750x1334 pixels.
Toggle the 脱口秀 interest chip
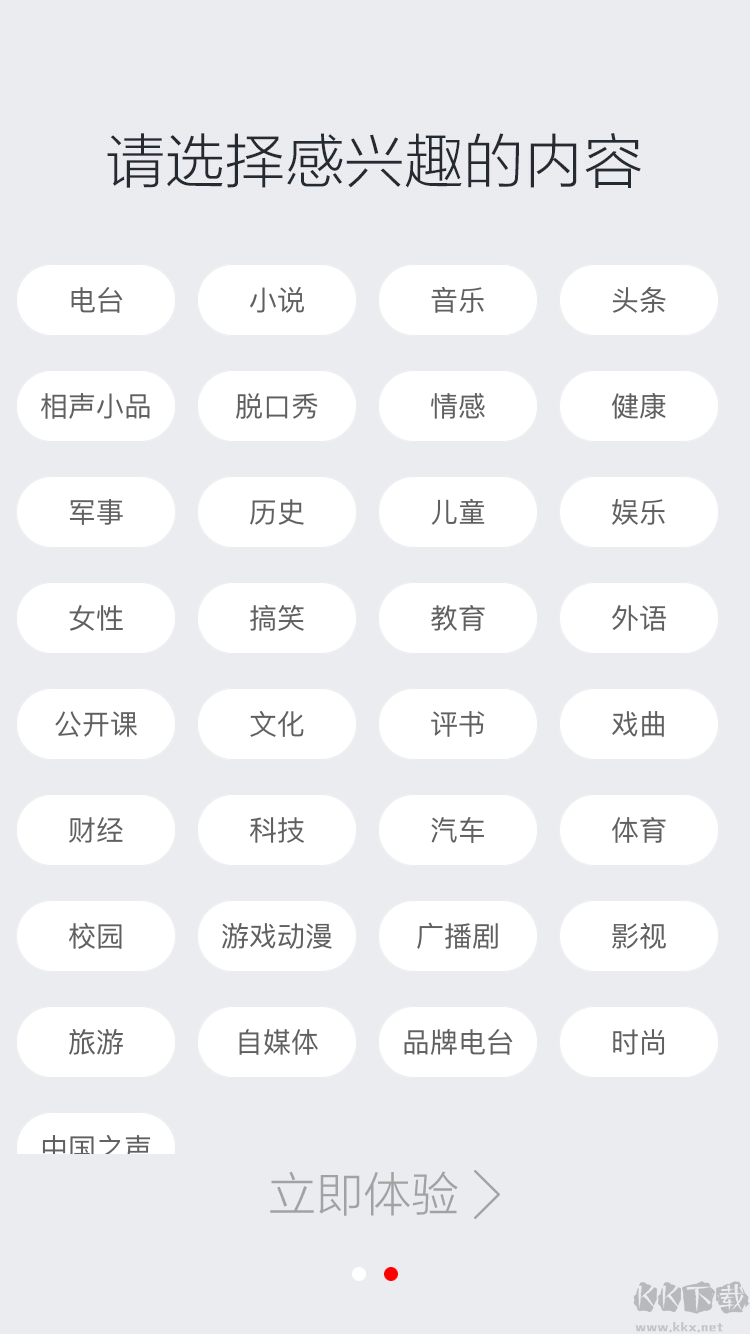(277, 406)
